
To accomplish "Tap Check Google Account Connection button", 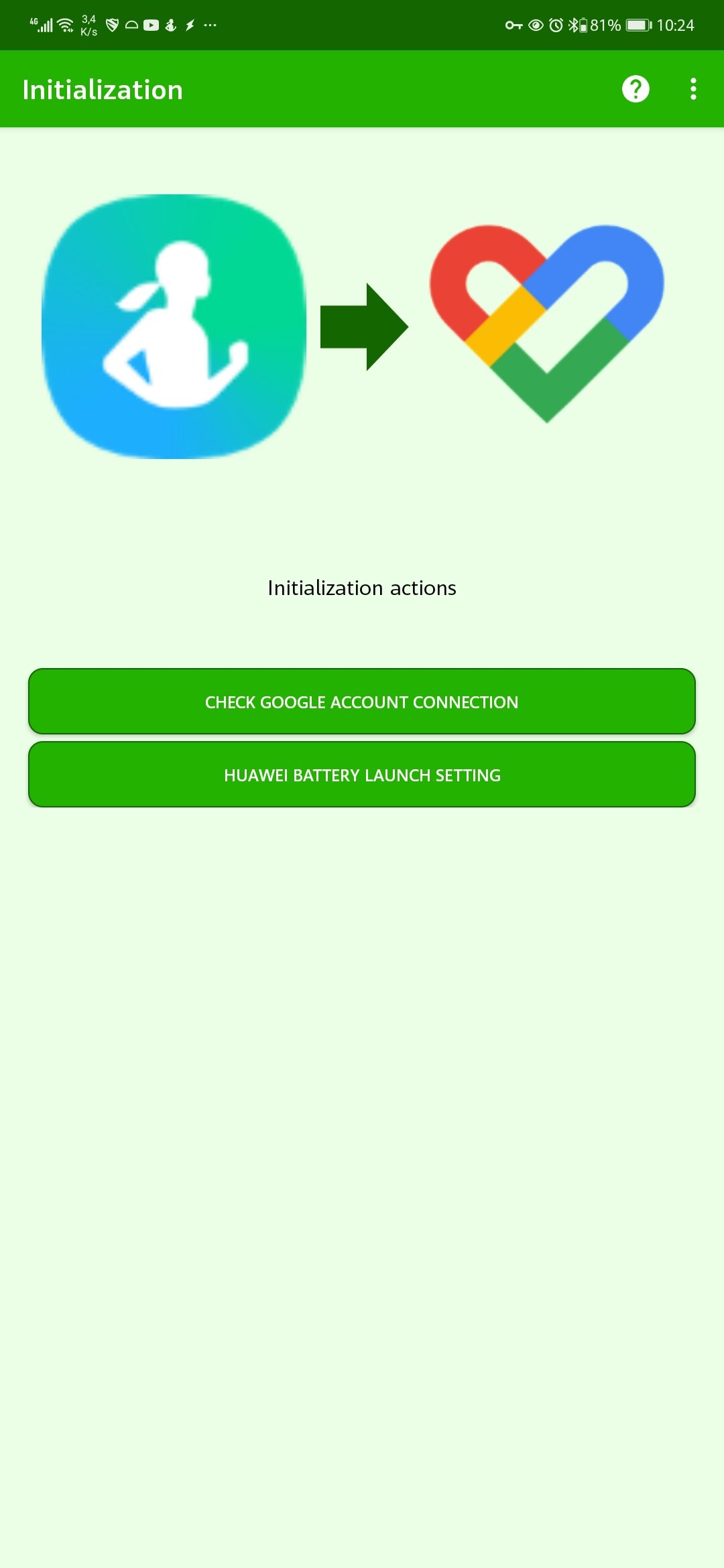I will coord(362,702).
